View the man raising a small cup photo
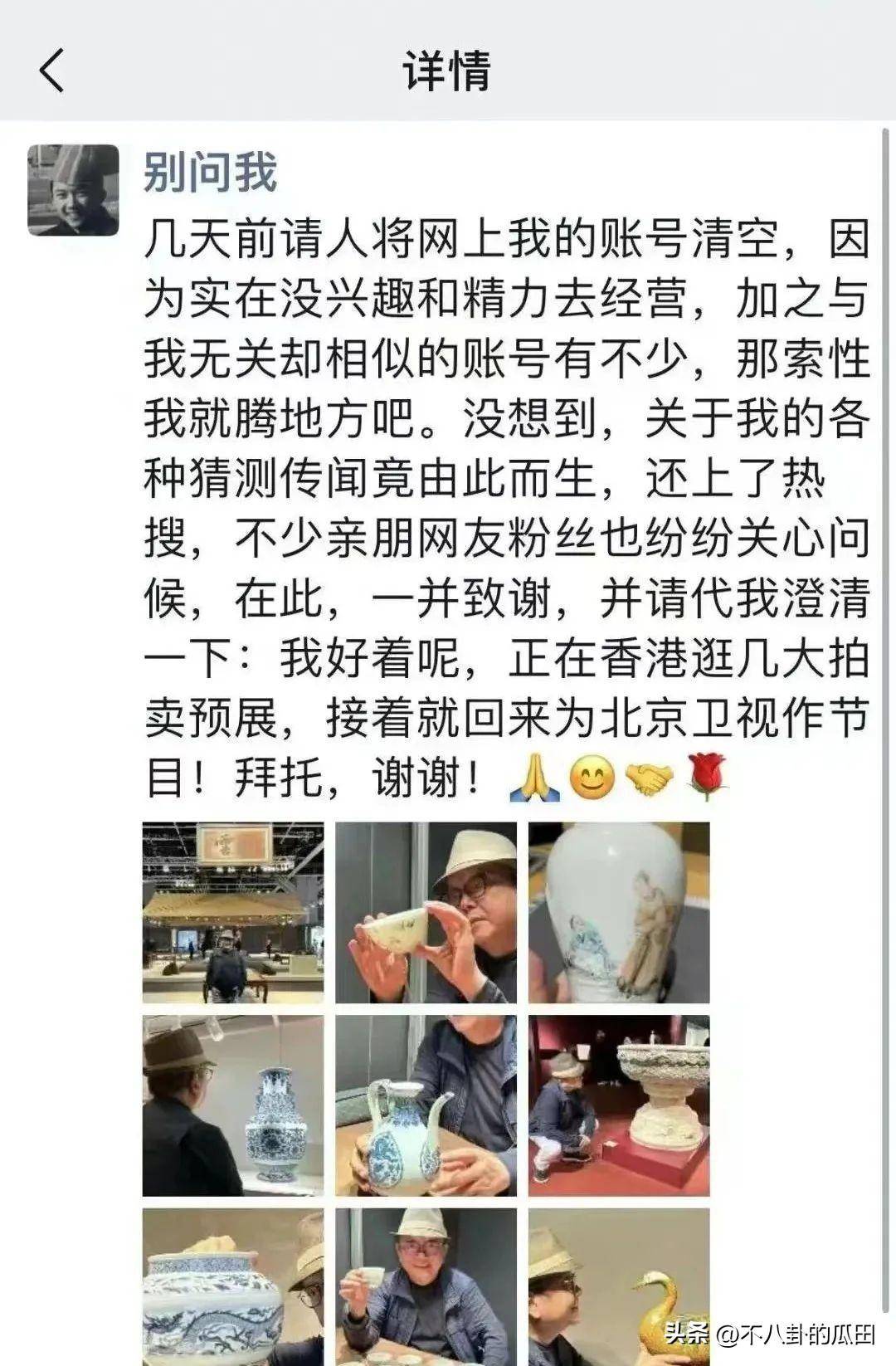 click(x=426, y=1286)
